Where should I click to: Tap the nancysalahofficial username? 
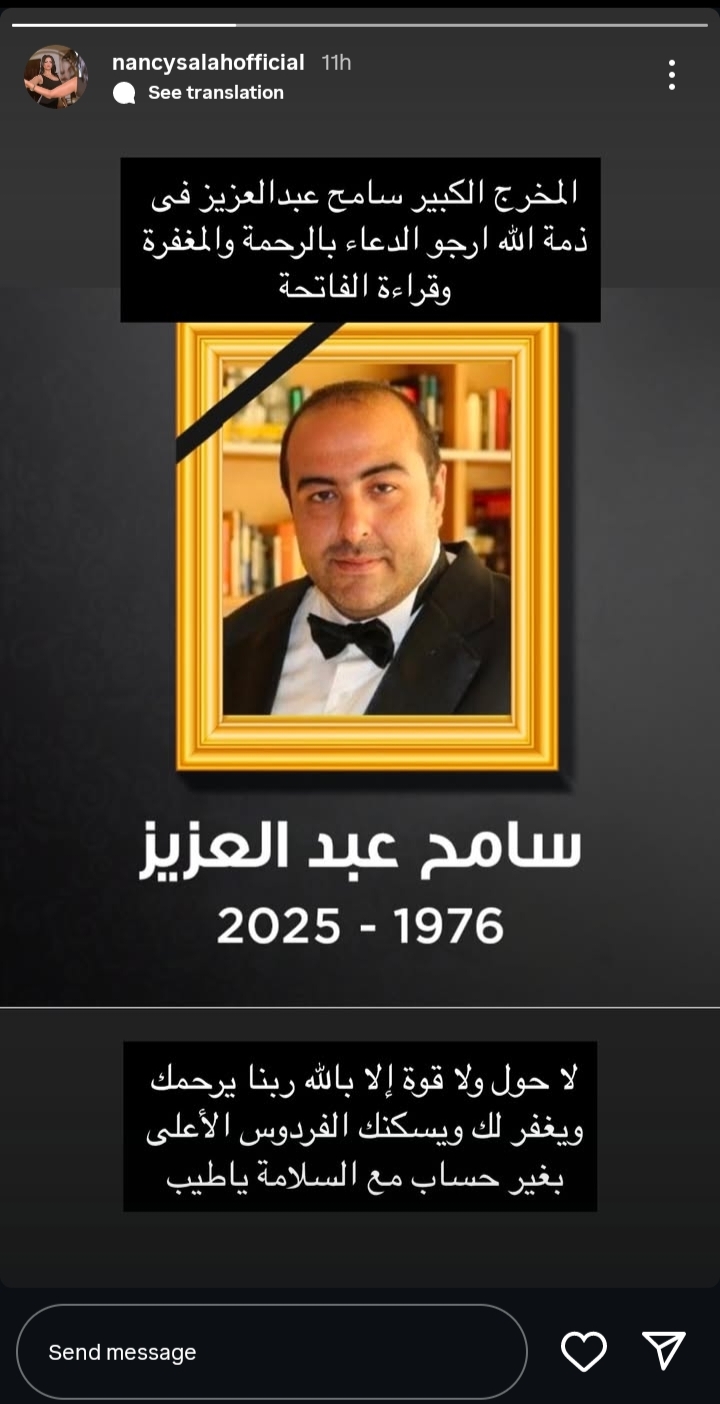208,62
